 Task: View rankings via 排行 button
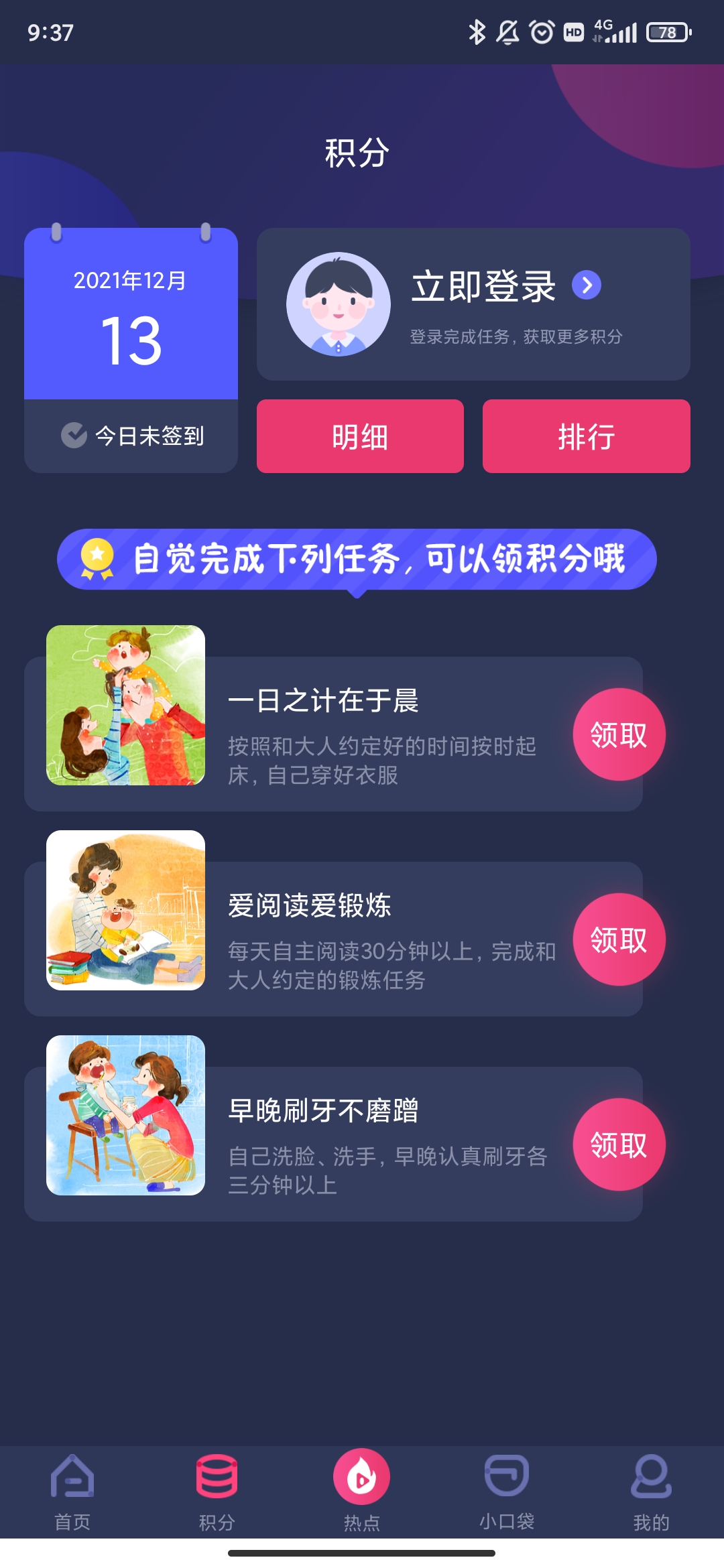[x=585, y=436]
